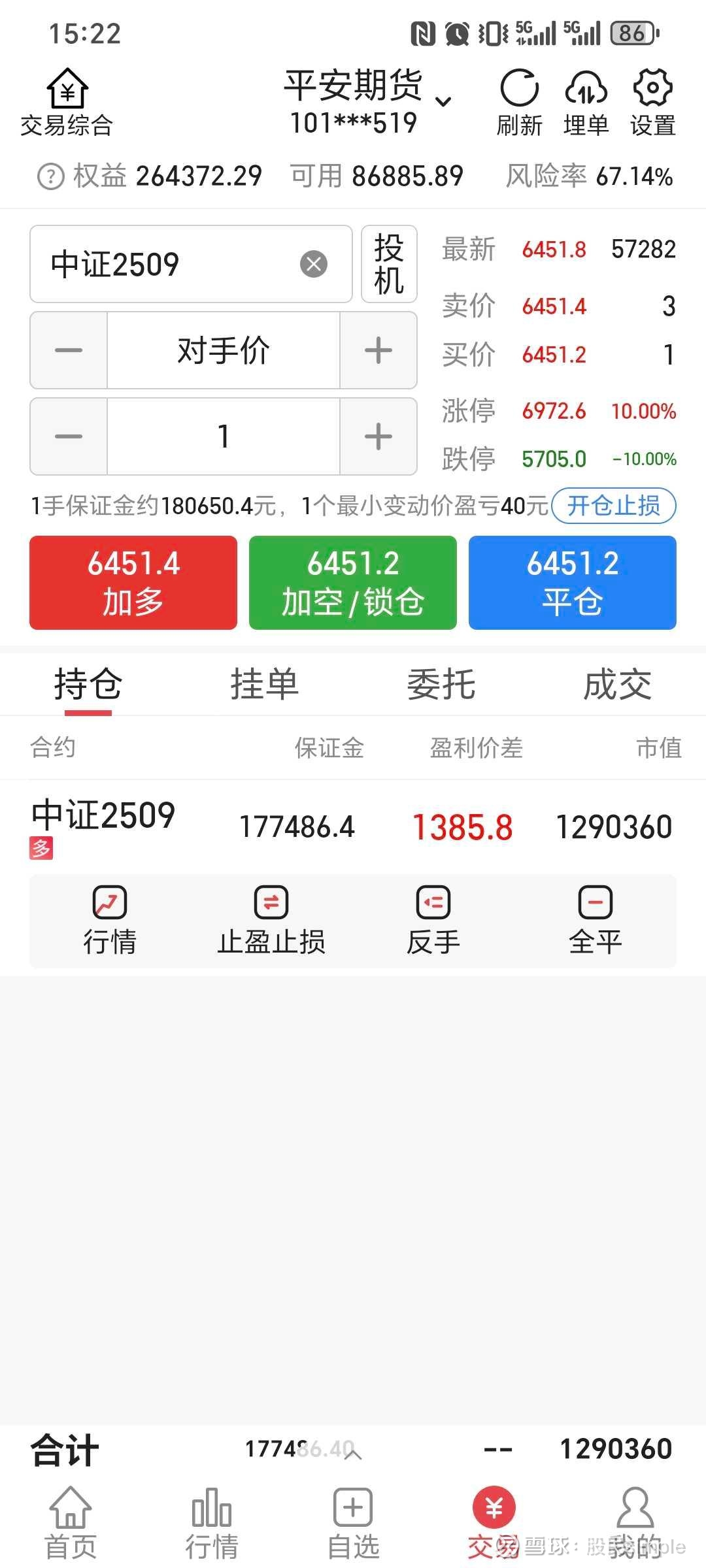
Task: Refresh account data with 刷新
Action: click(x=519, y=103)
